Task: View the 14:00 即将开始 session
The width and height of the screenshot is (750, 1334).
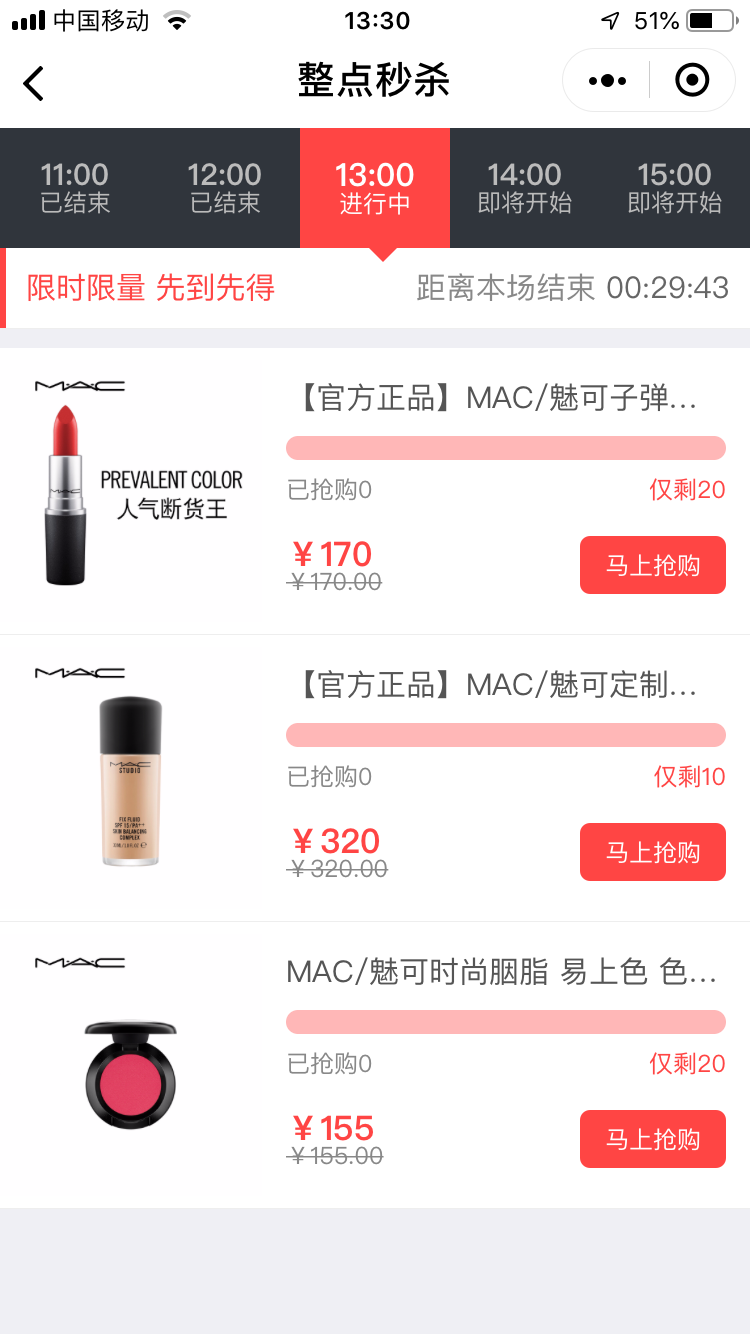Action: [525, 188]
